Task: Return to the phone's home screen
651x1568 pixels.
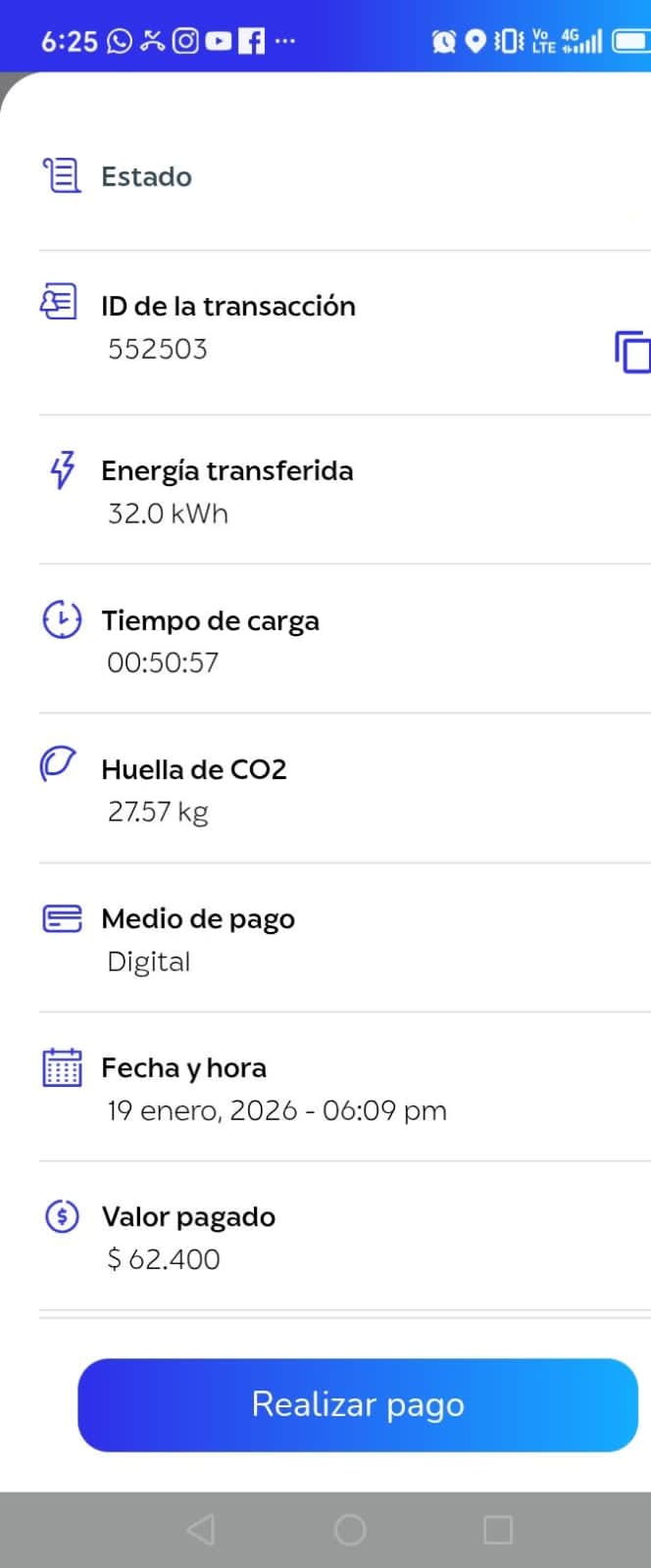Action: [x=350, y=1529]
